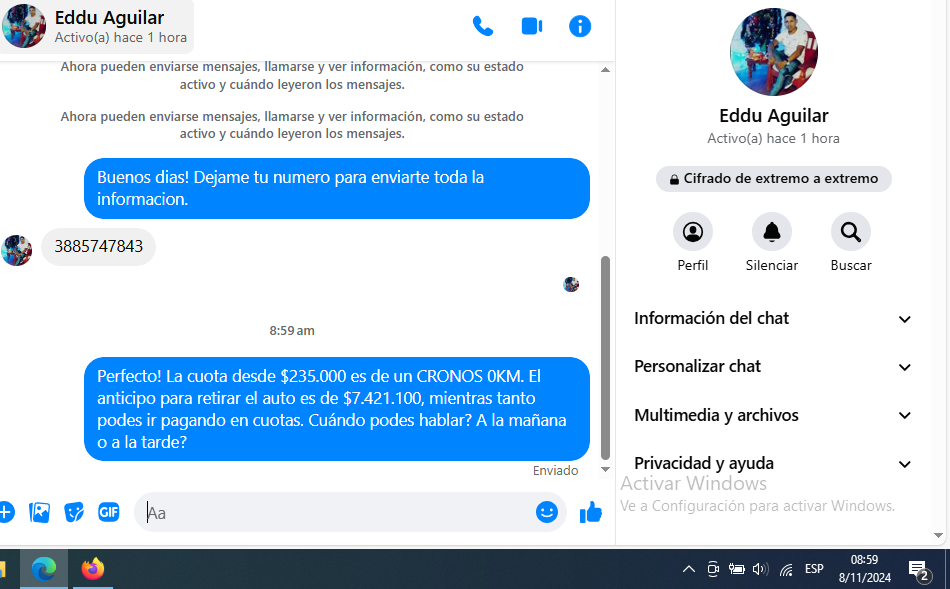
Task: Open Eddu Aguilar's Perfil button
Action: [692, 232]
